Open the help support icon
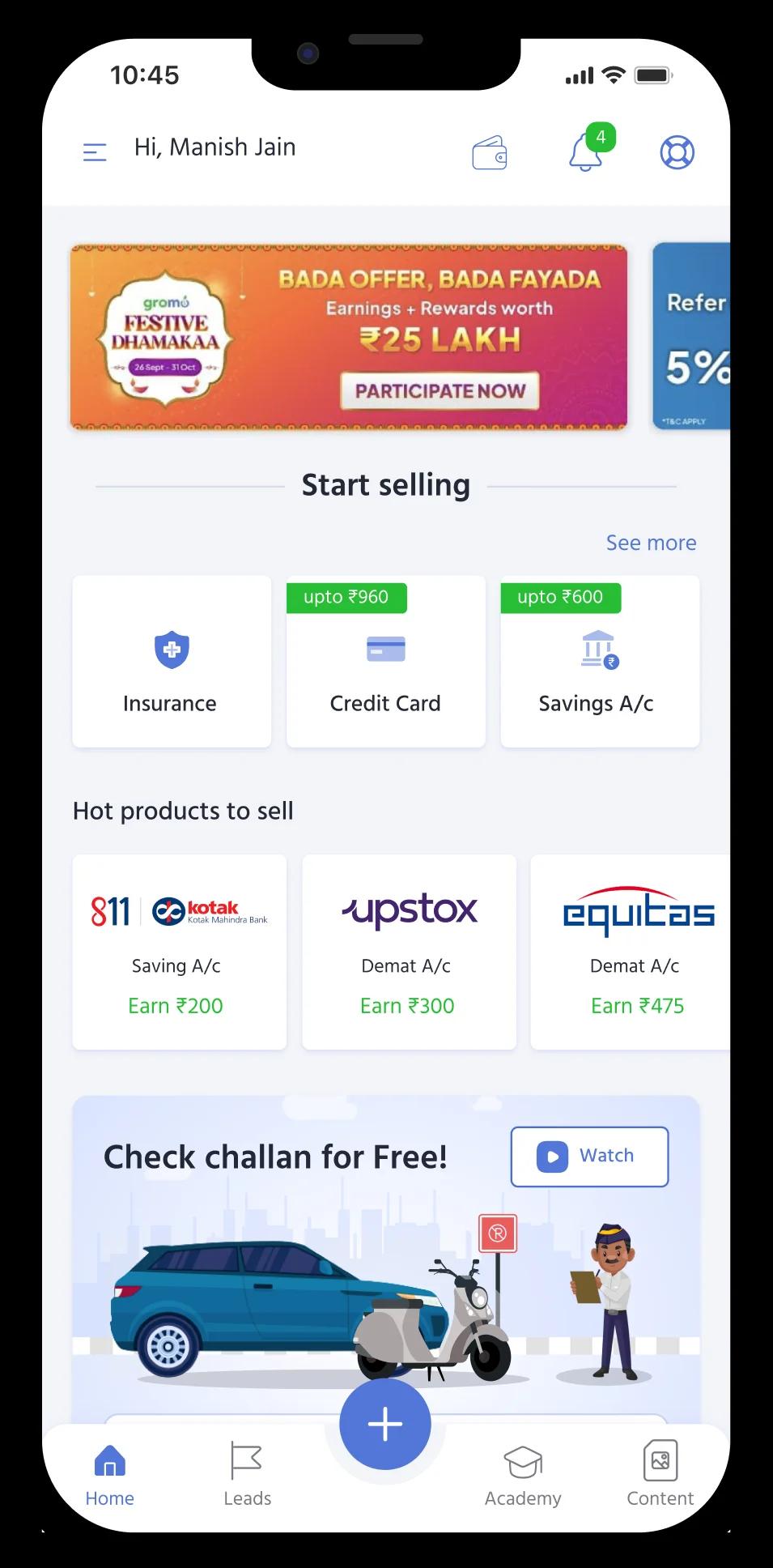The image size is (773, 1568). (677, 152)
